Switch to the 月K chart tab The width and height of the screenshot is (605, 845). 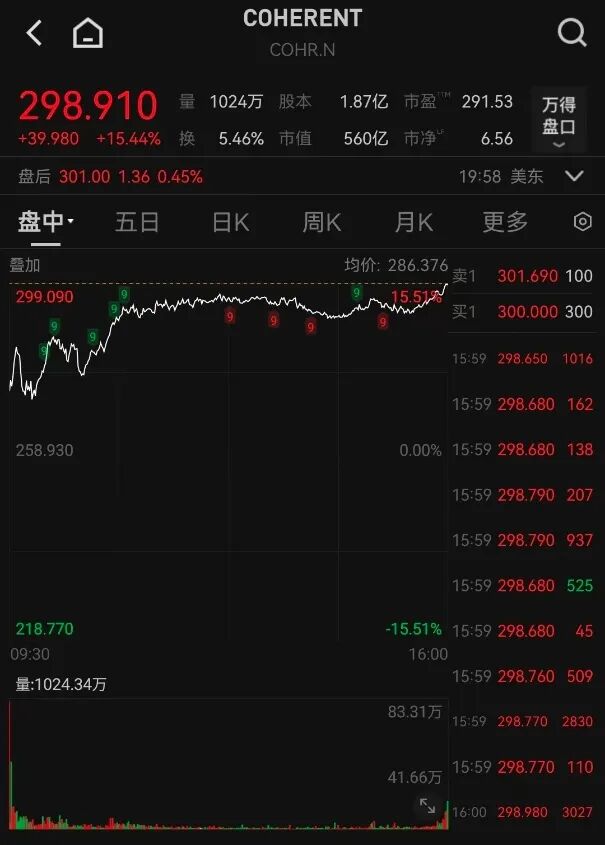pyautogui.click(x=413, y=222)
